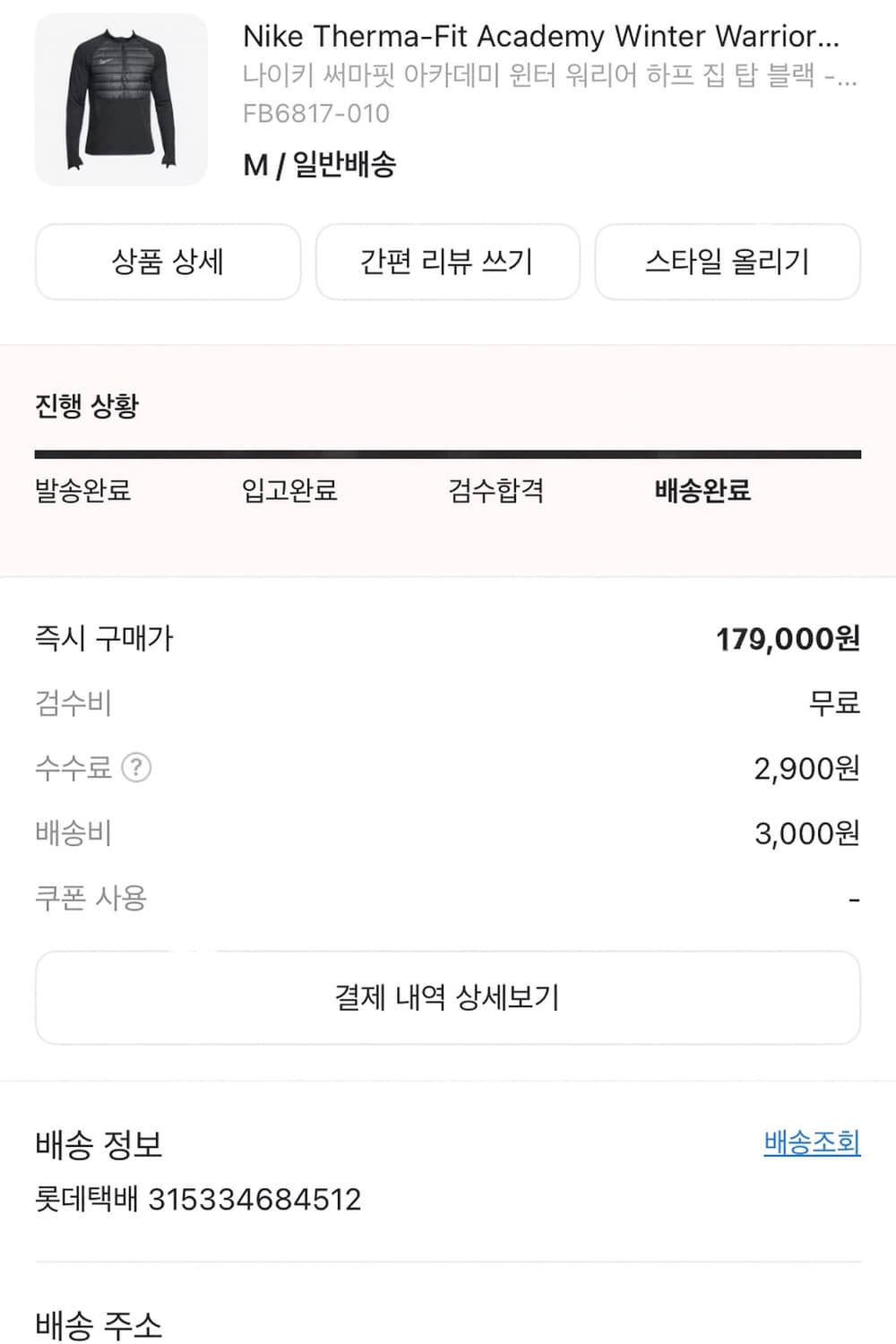Select the M / 일반배송 size label
The width and height of the screenshot is (896, 1344).
(321, 164)
